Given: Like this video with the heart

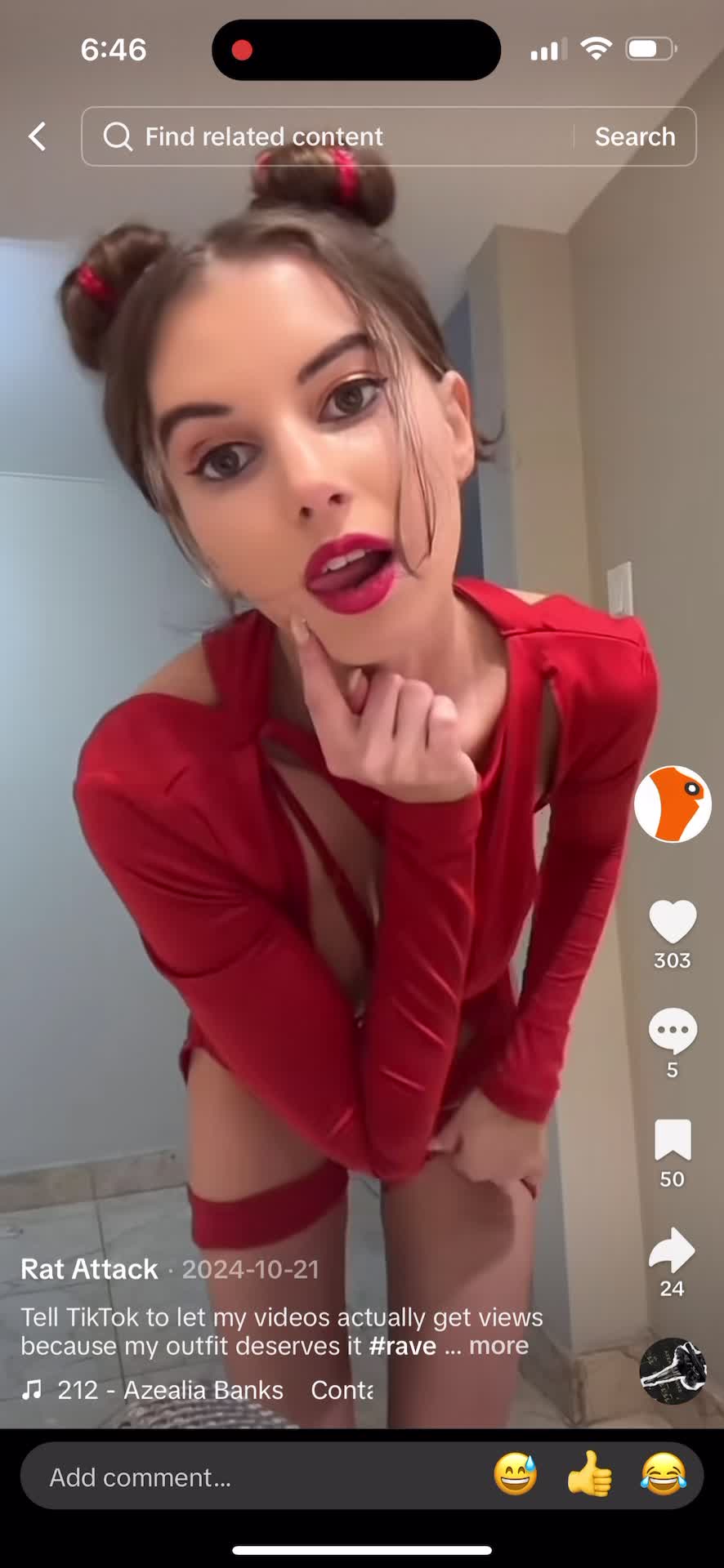Looking at the screenshot, I should 673,921.
